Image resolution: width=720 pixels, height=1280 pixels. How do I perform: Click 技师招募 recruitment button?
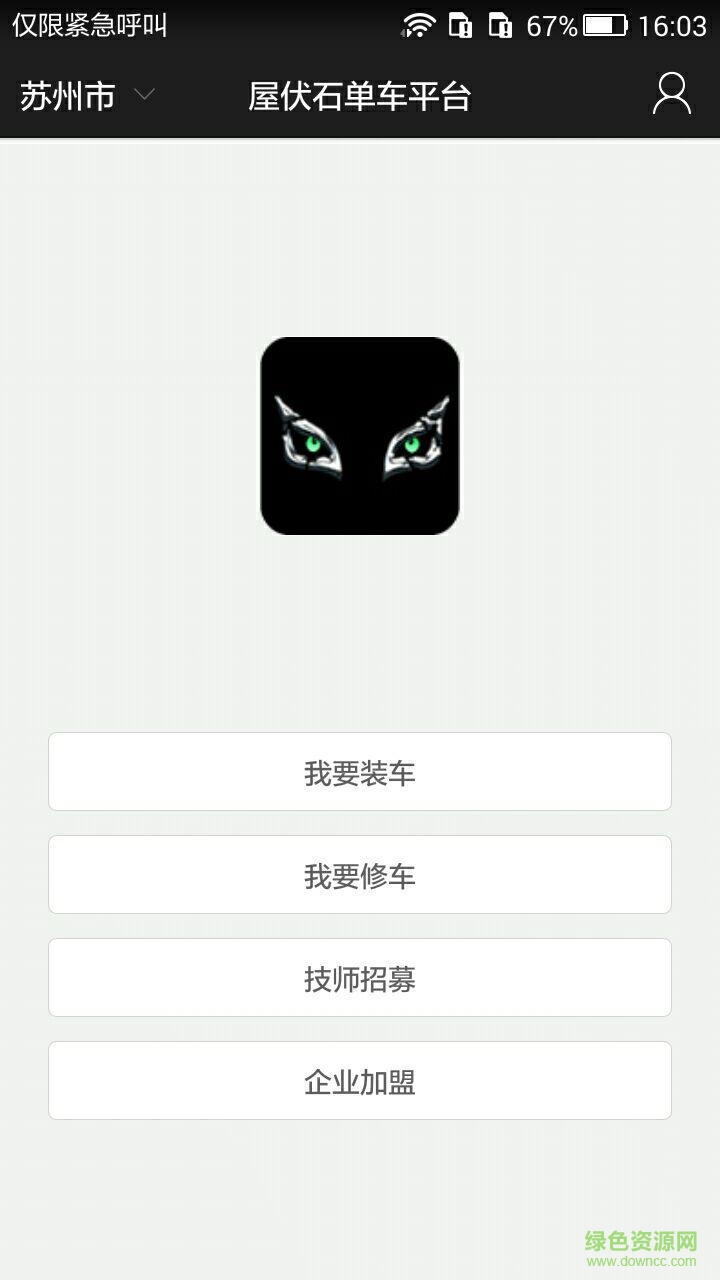point(360,977)
